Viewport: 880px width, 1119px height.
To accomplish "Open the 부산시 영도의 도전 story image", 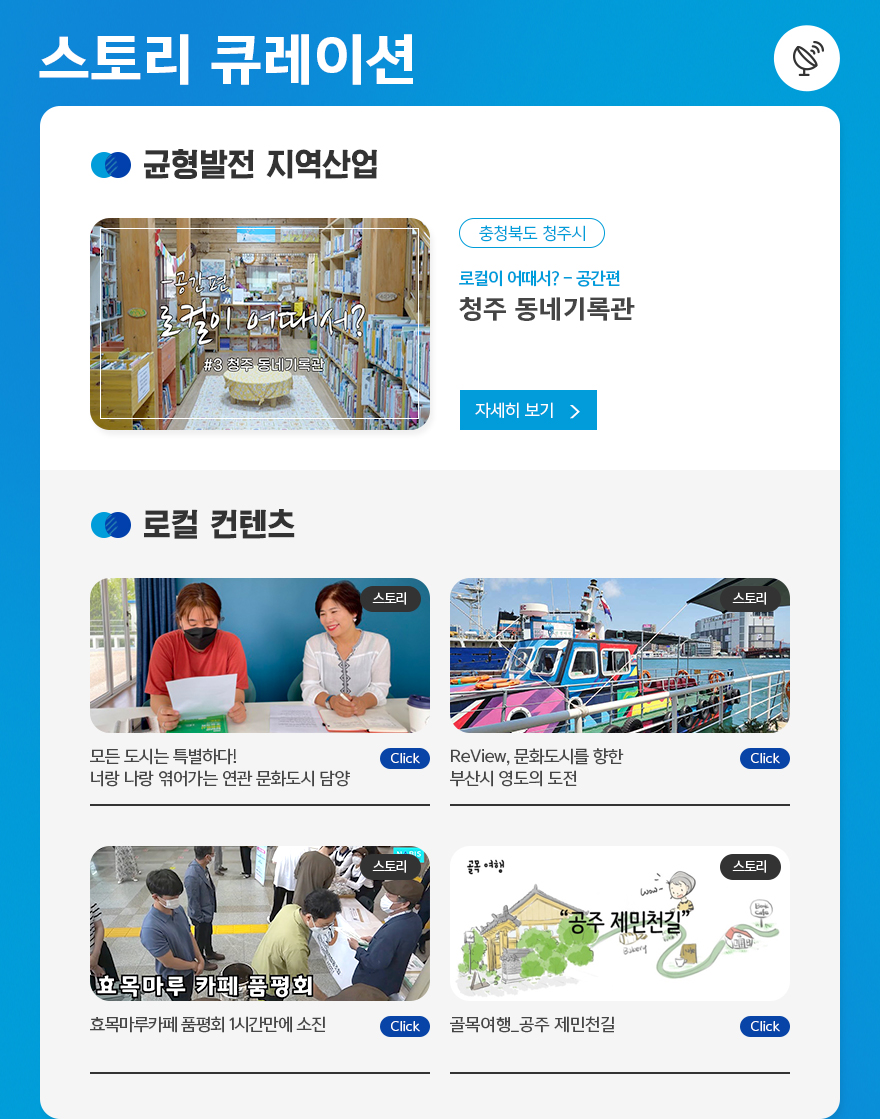I will (x=620, y=655).
